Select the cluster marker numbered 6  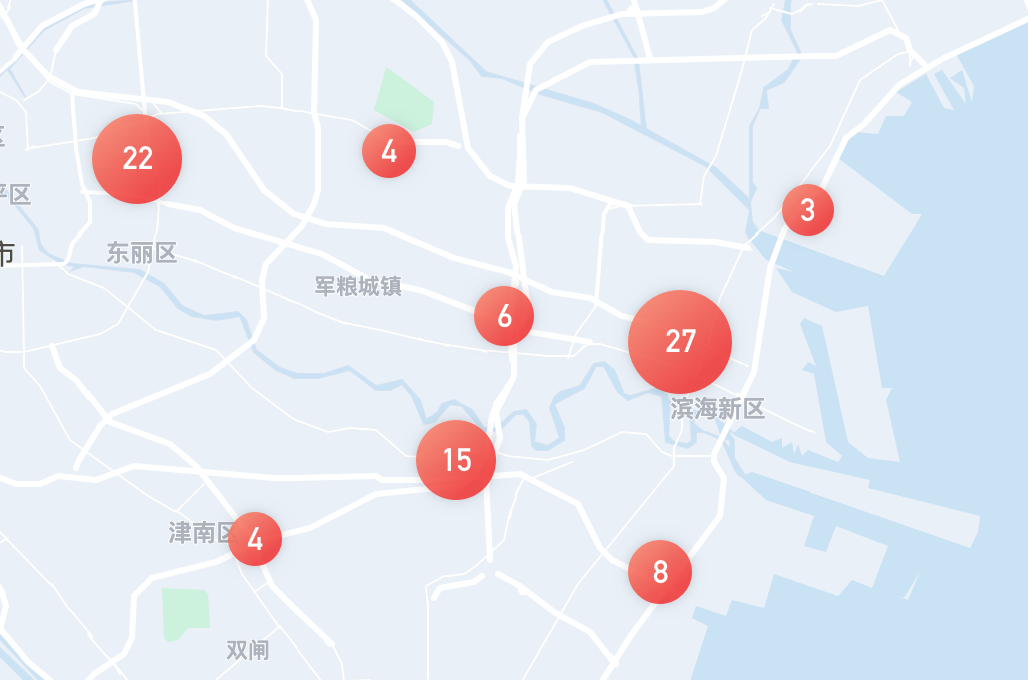coord(504,316)
